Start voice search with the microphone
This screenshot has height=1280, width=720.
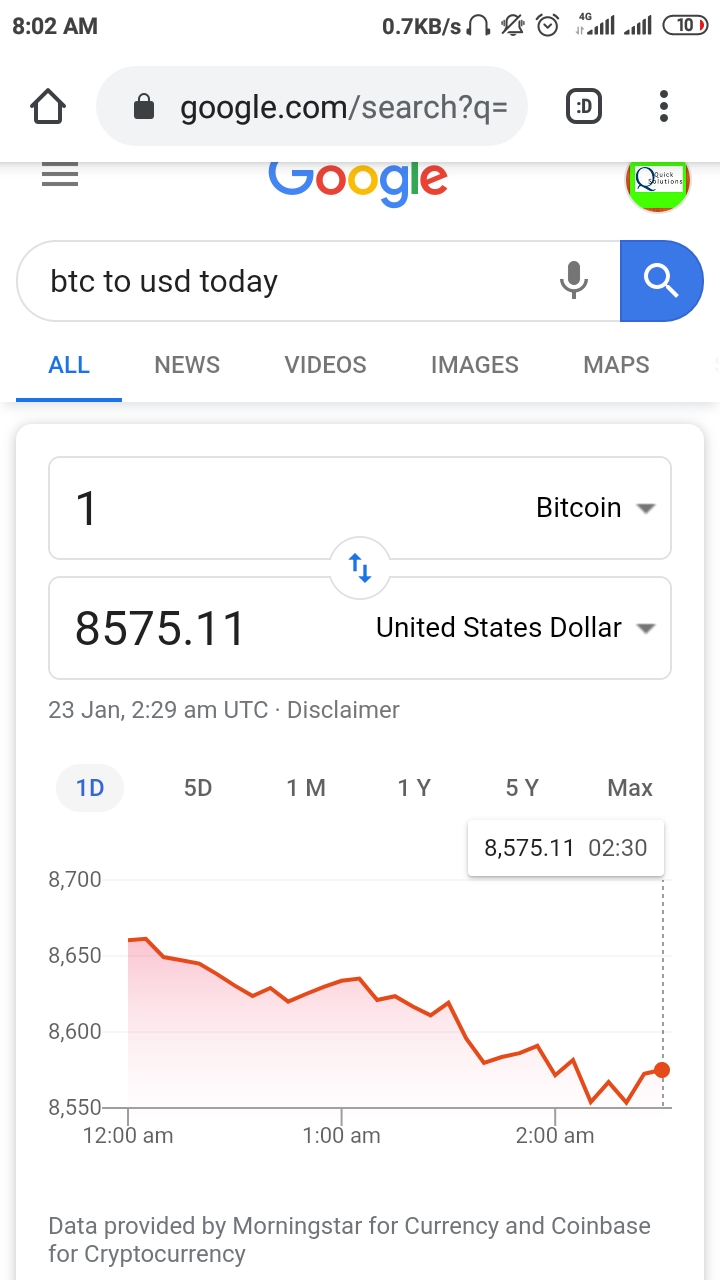pos(573,281)
